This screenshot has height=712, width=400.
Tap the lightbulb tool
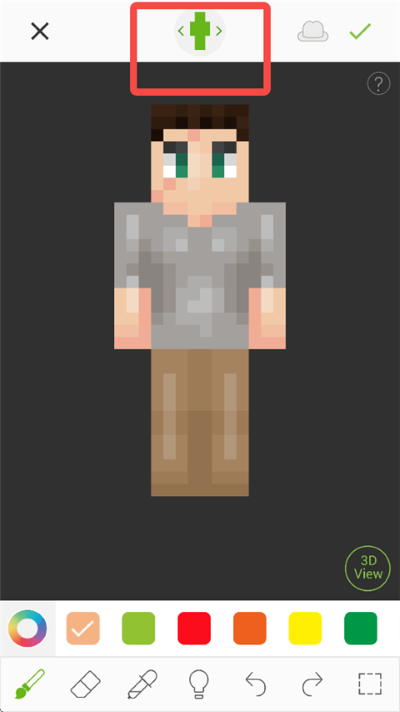[x=199, y=684]
